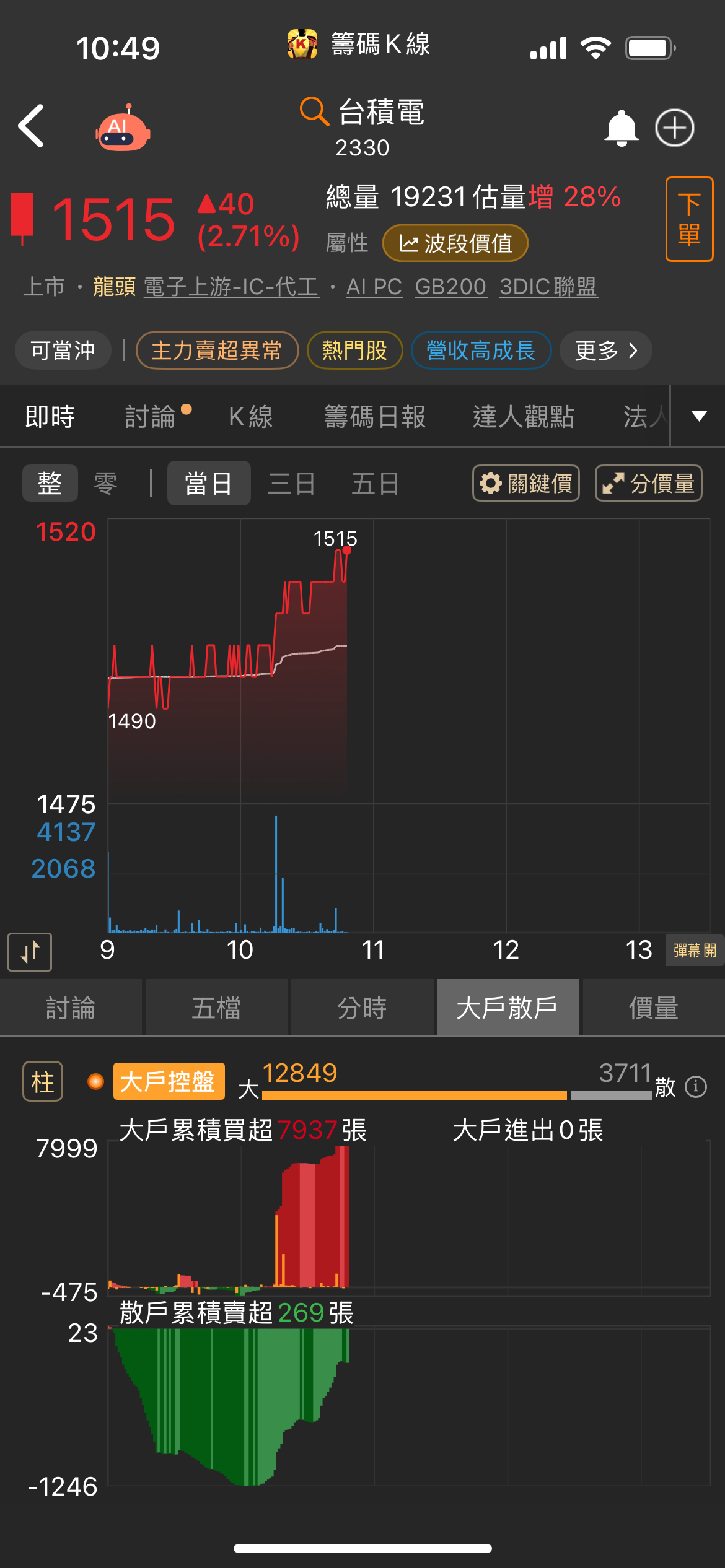The height and width of the screenshot is (1568, 725).
Task: Expand the tab list dropdown arrow
Action: [699, 416]
